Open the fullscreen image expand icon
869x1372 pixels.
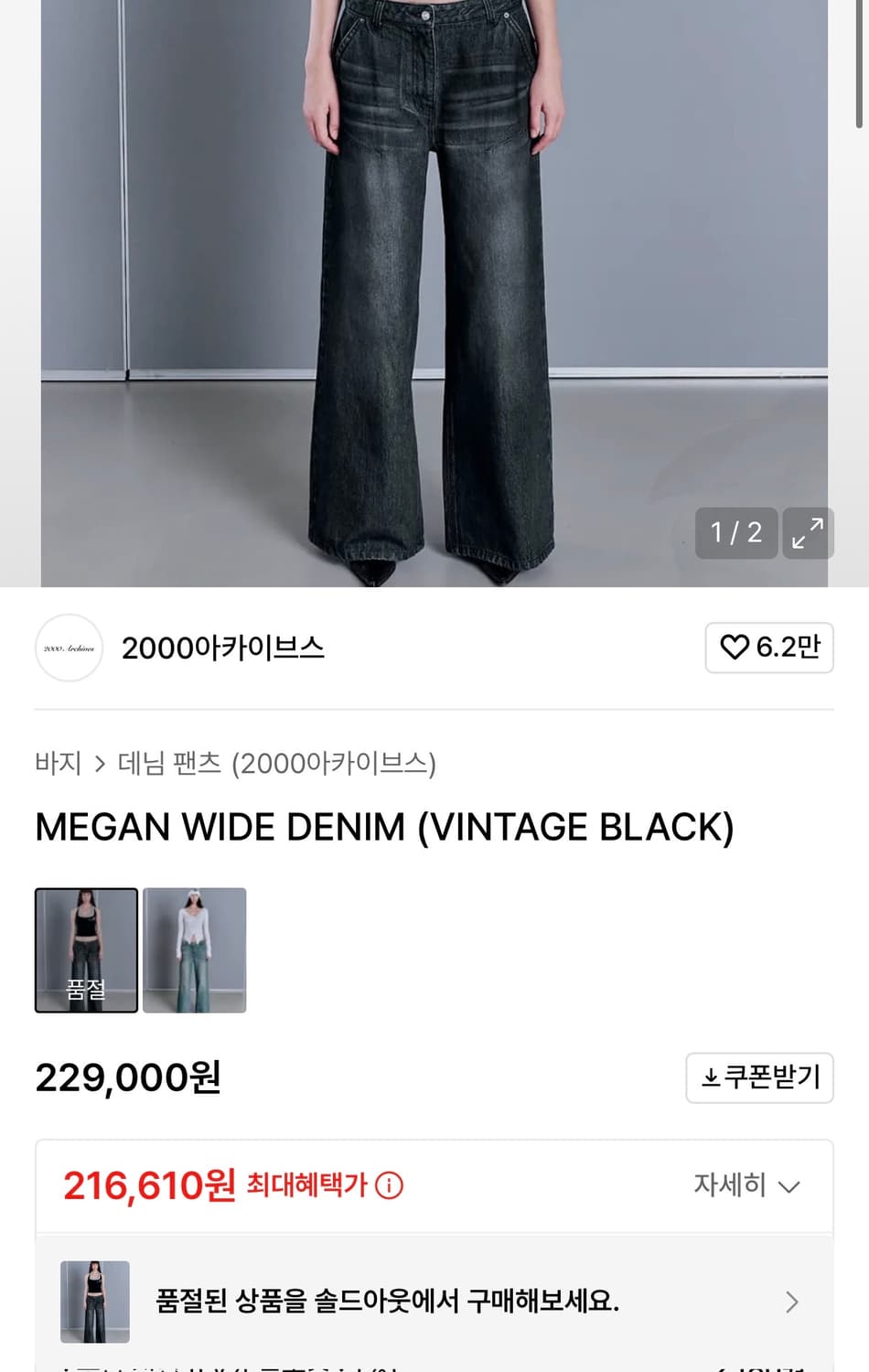coord(806,533)
